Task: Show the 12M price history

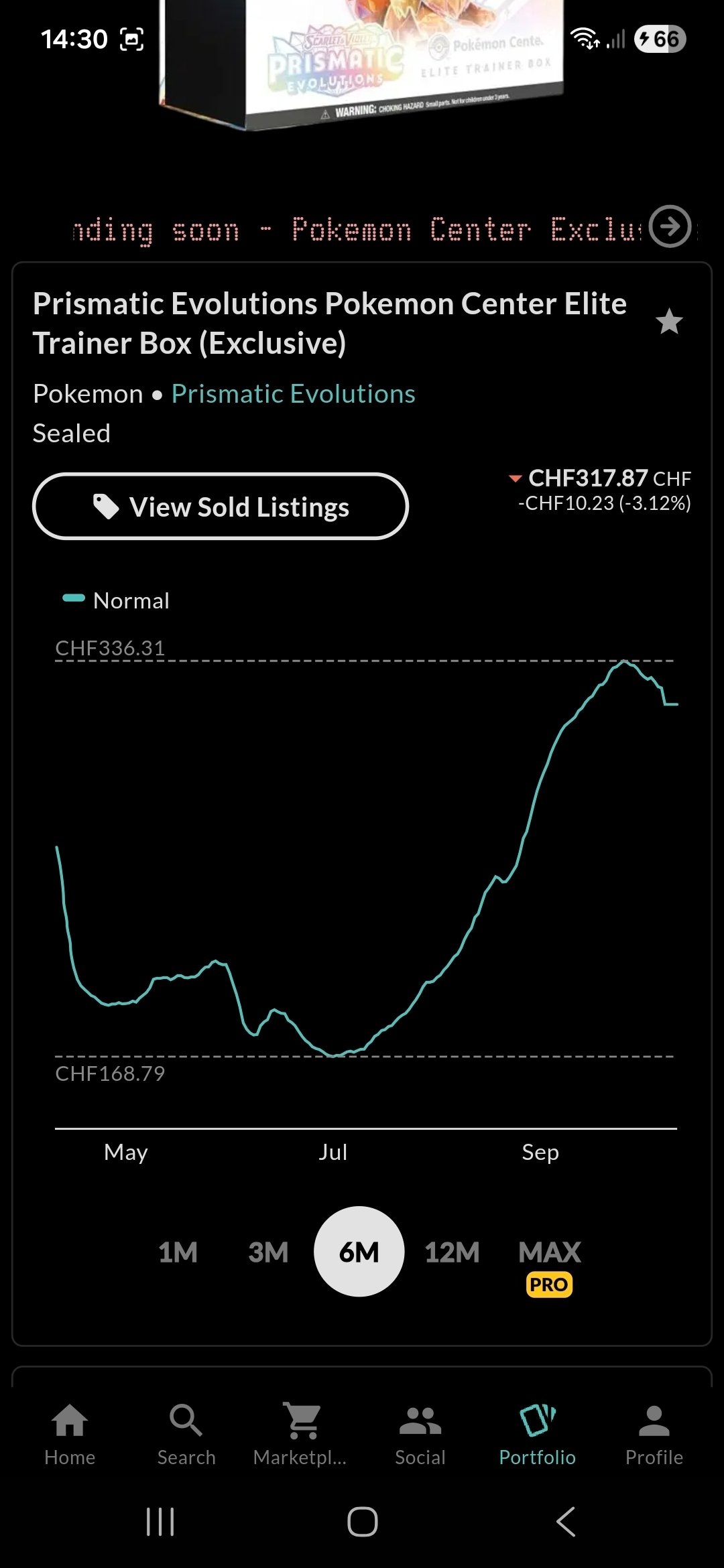Action: [452, 1252]
